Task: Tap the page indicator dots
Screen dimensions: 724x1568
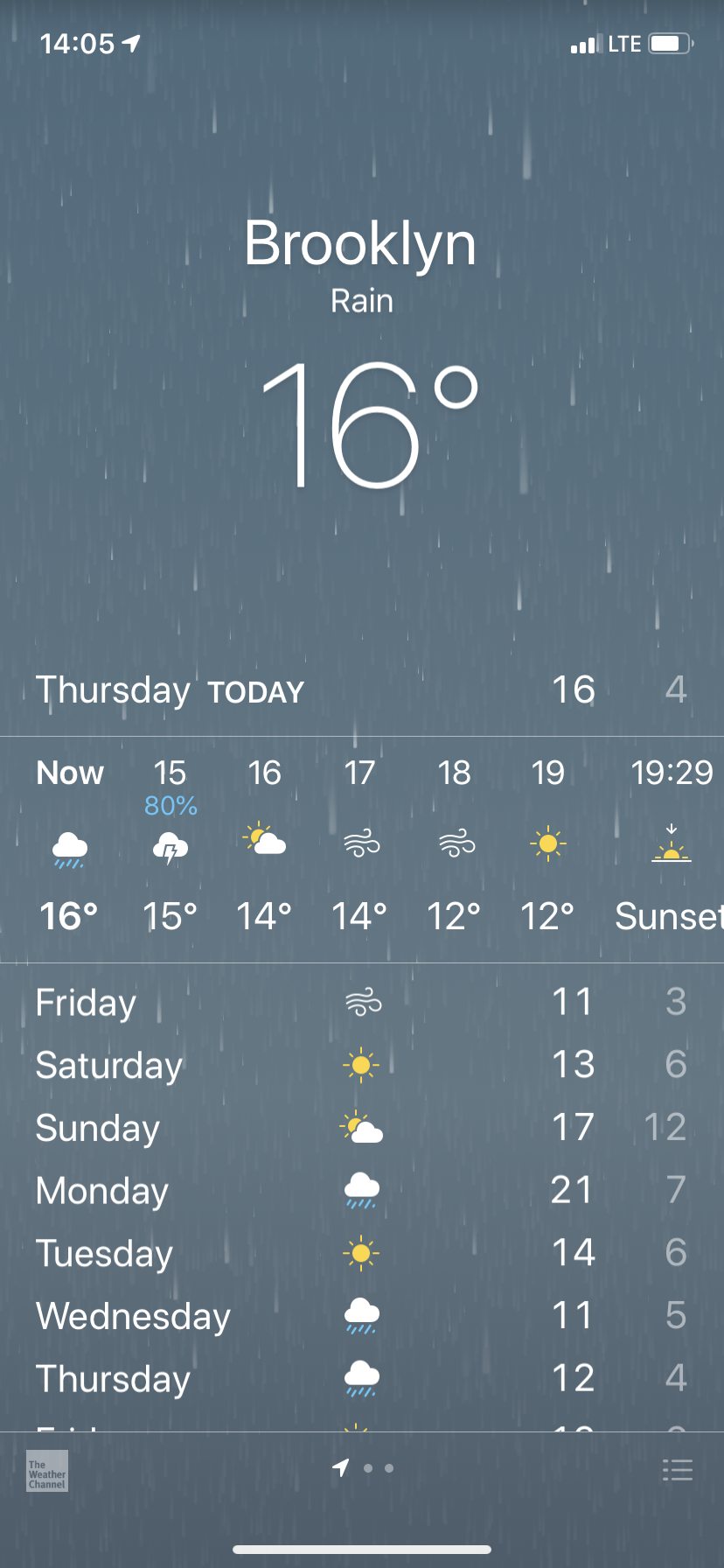Action: click(x=363, y=1467)
